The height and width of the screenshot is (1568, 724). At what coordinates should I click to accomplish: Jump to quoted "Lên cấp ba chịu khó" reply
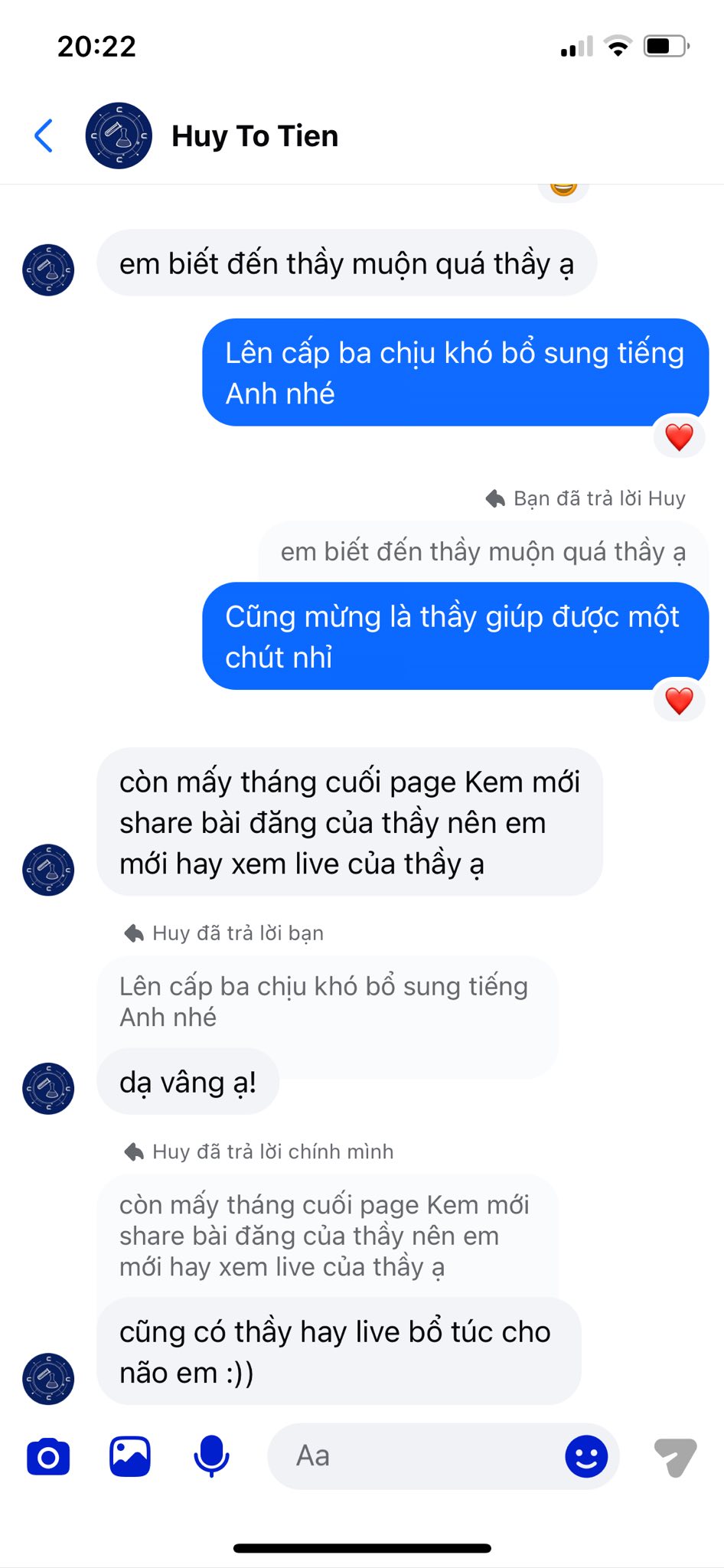point(324,1001)
